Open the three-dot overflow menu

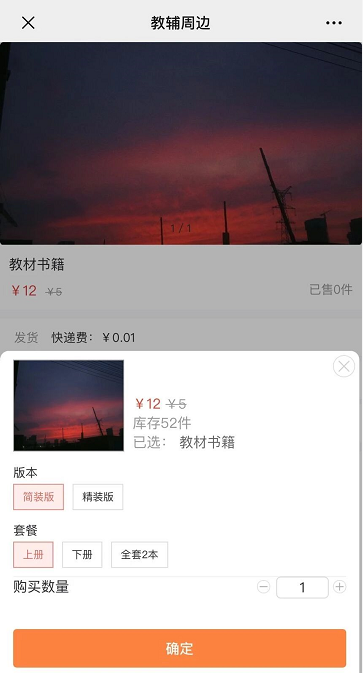click(x=334, y=23)
